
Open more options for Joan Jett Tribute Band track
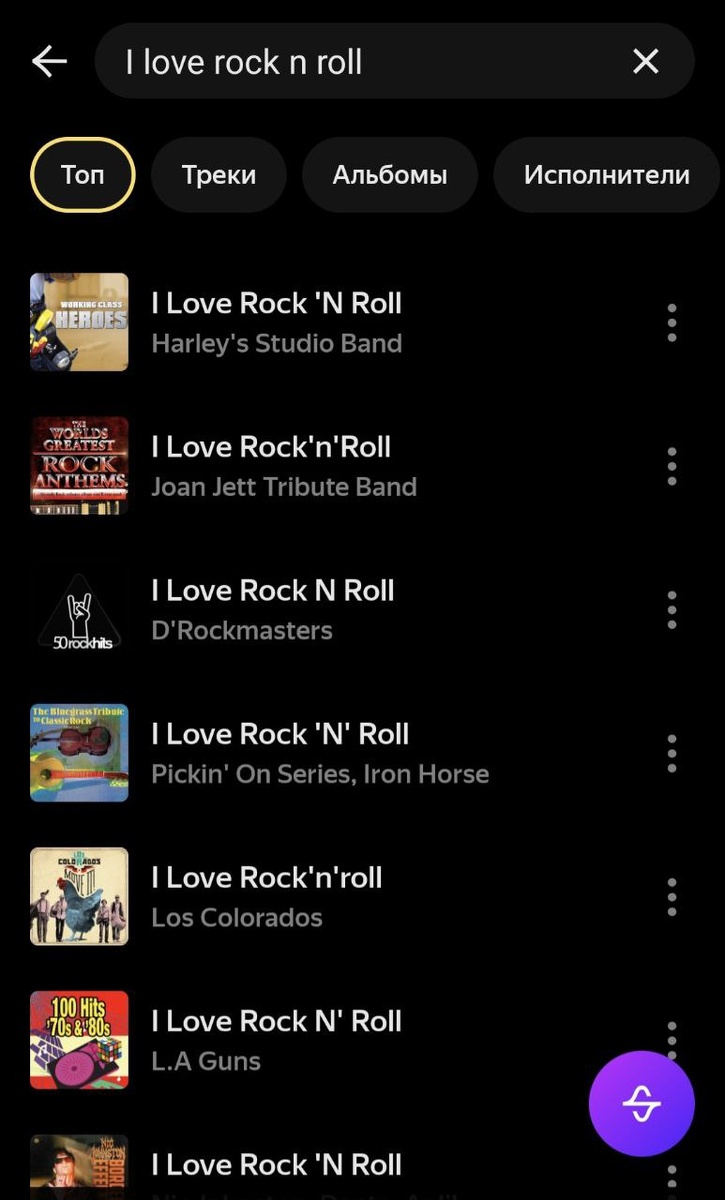click(x=671, y=466)
